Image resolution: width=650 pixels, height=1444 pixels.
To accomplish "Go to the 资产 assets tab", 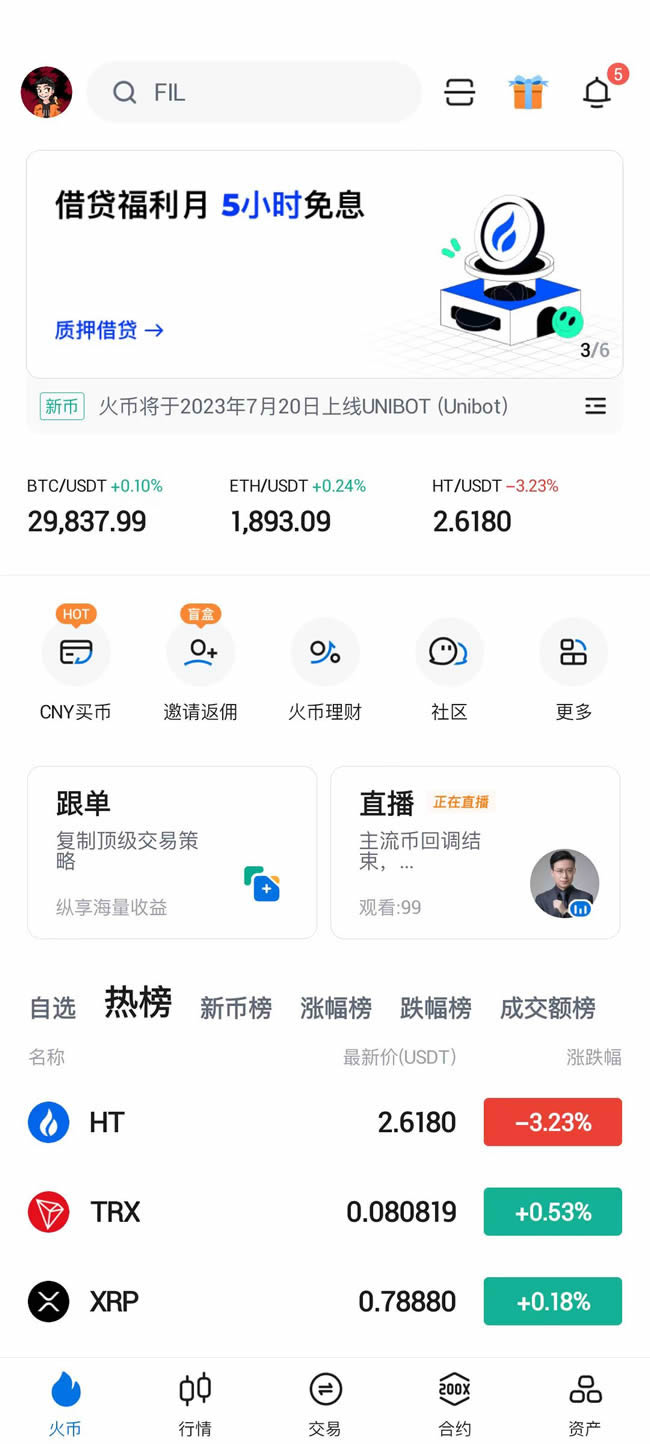I will click(585, 1402).
